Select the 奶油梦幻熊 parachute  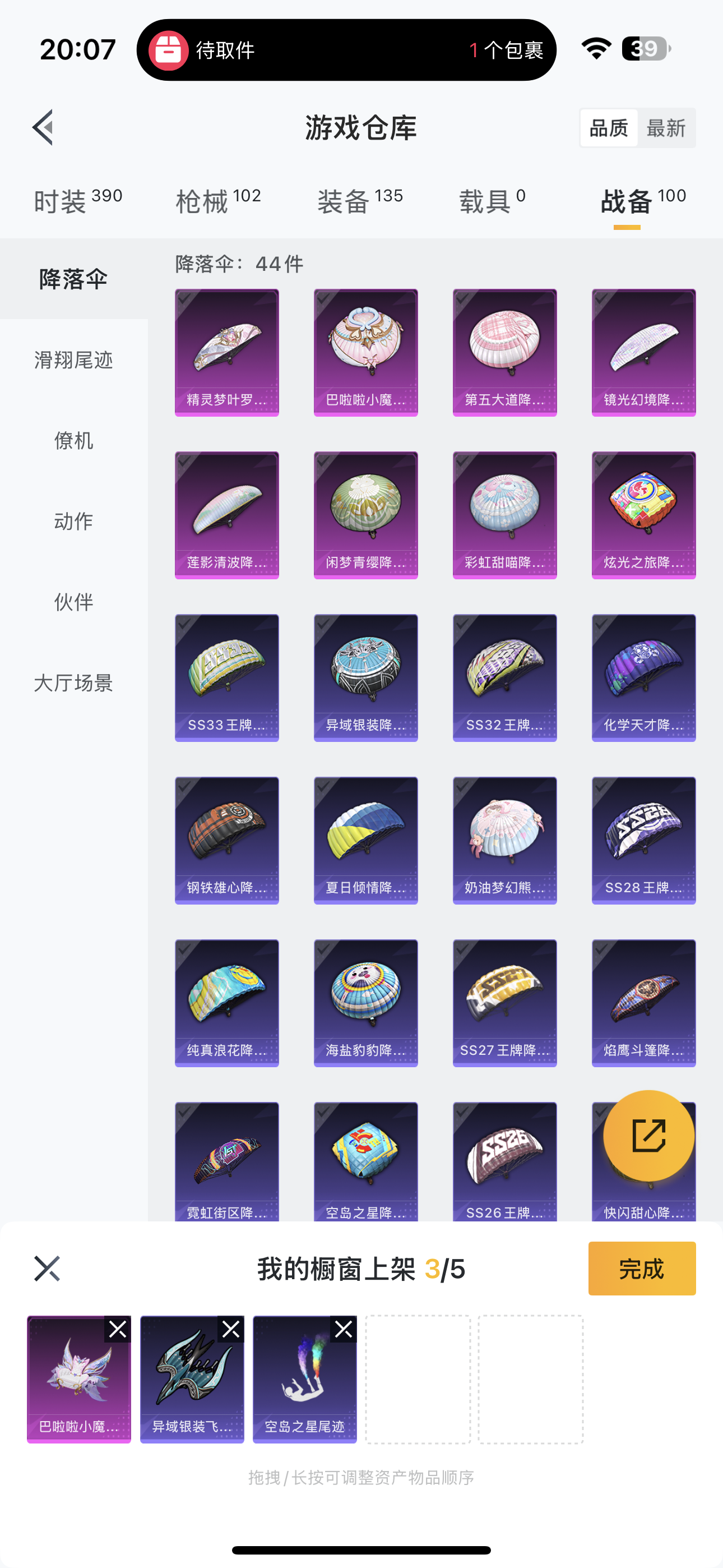click(504, 840)
